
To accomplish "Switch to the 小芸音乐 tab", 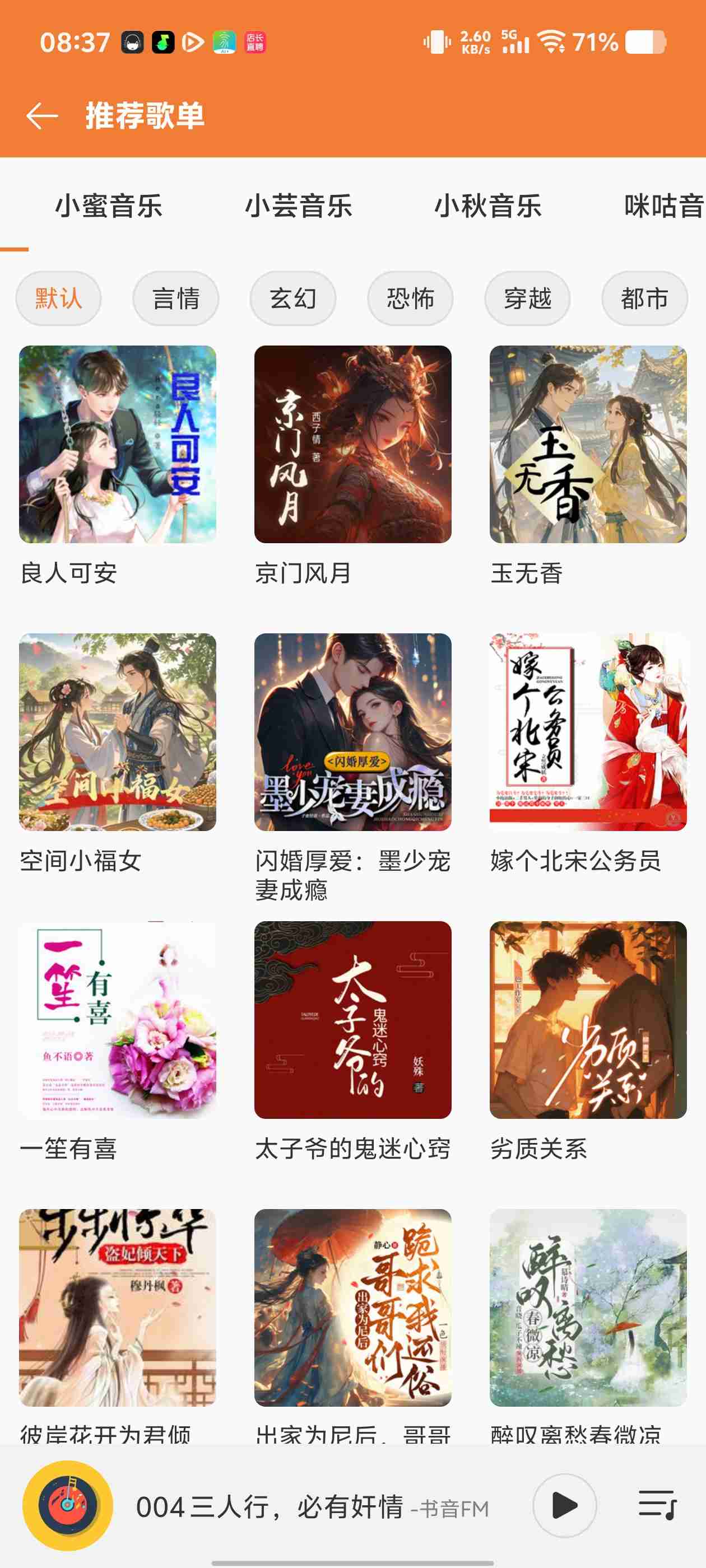I will pyautogui.click(x=300, y=208).
